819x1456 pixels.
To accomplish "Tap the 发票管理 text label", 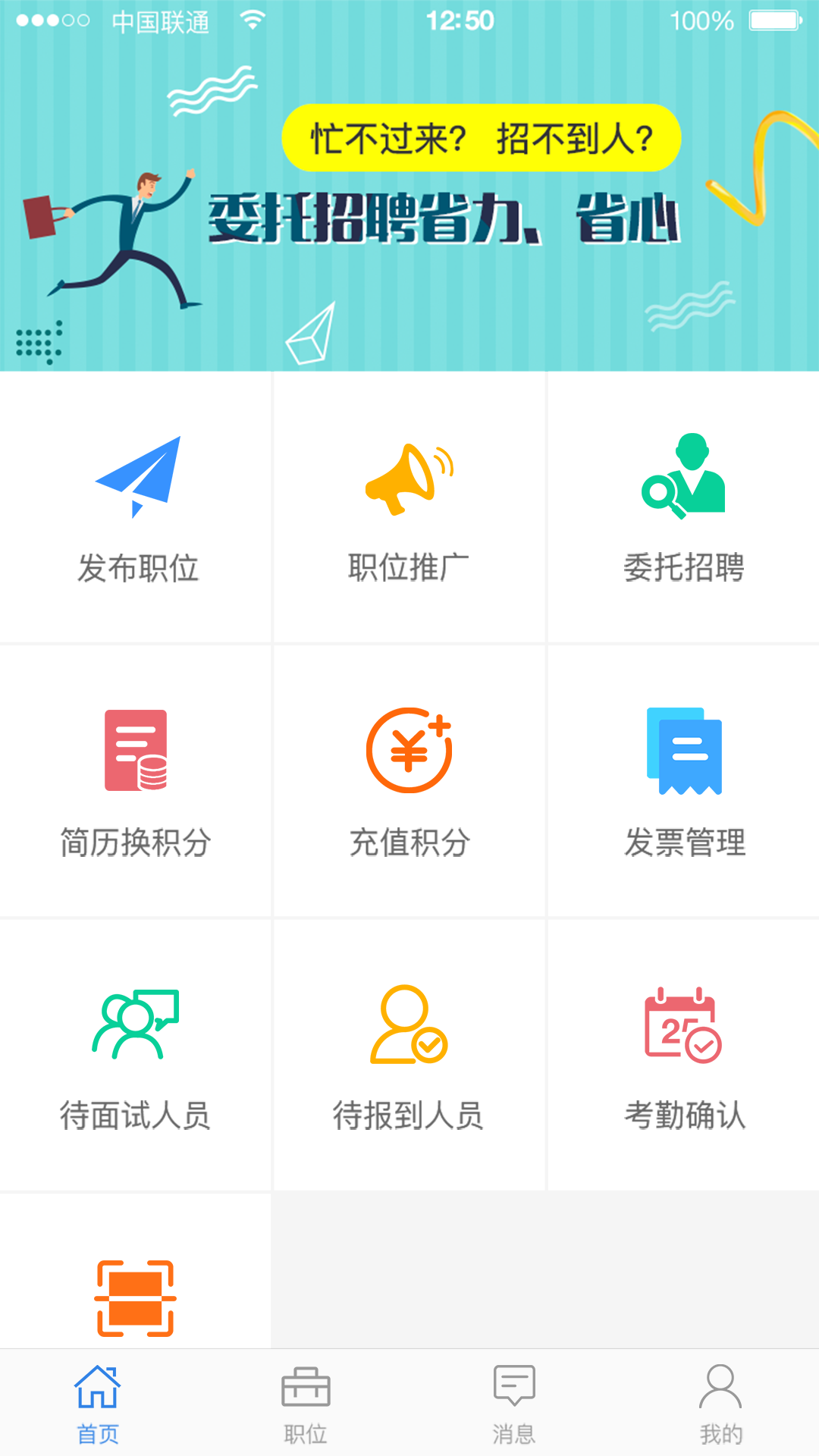I will tap(685, 840).
